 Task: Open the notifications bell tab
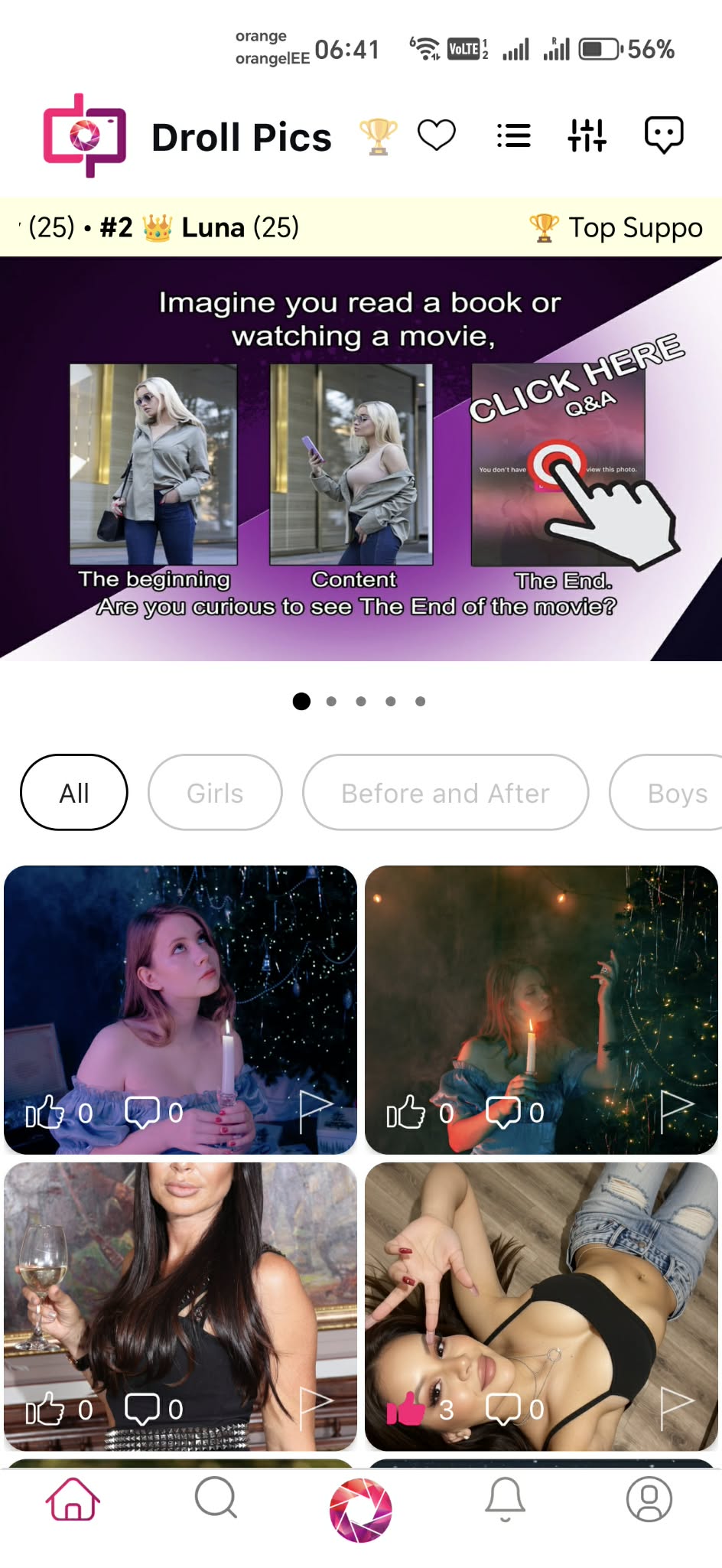click(505, 1499)
